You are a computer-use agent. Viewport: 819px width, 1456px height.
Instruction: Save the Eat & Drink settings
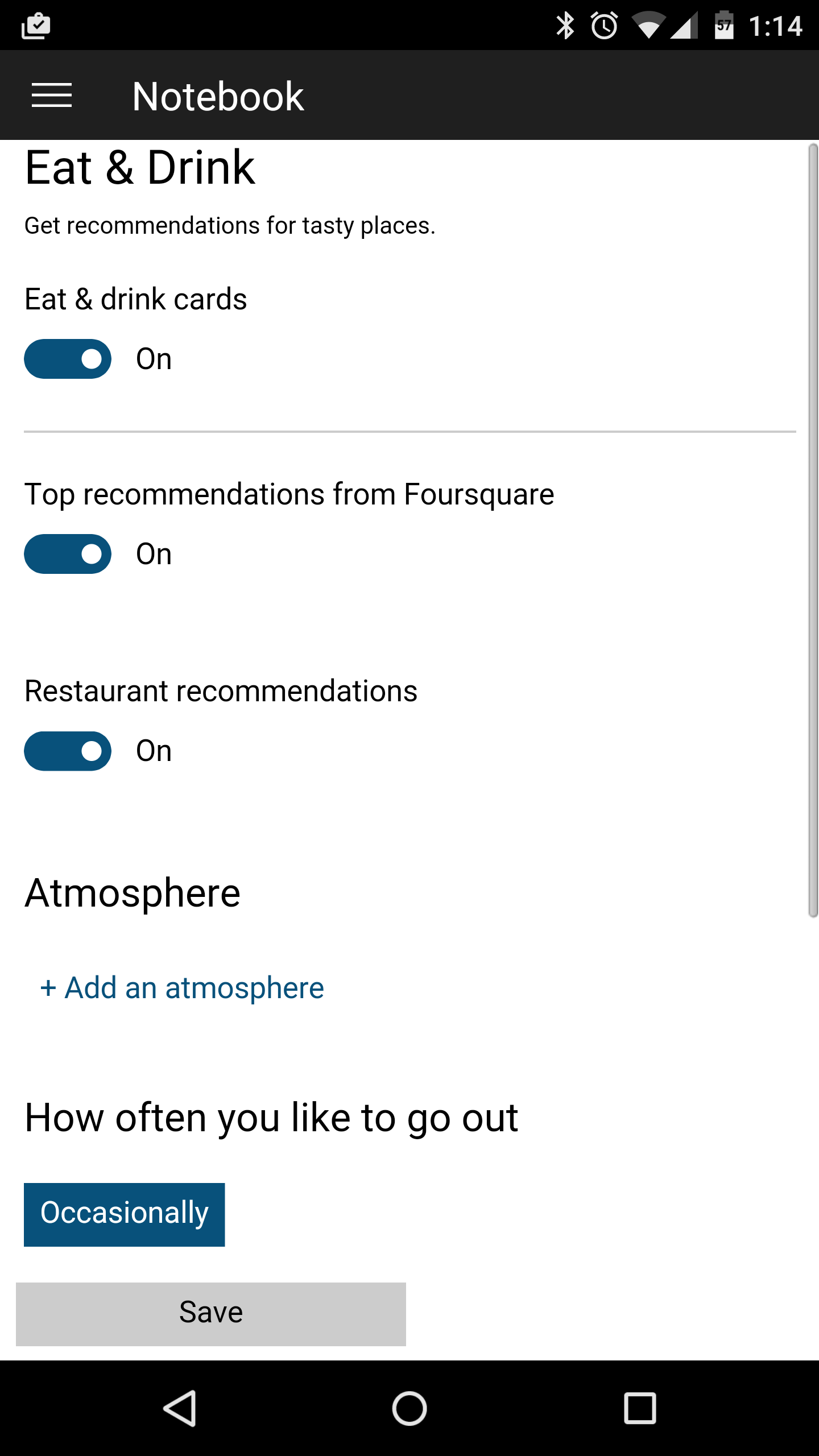coord(211,1313)
